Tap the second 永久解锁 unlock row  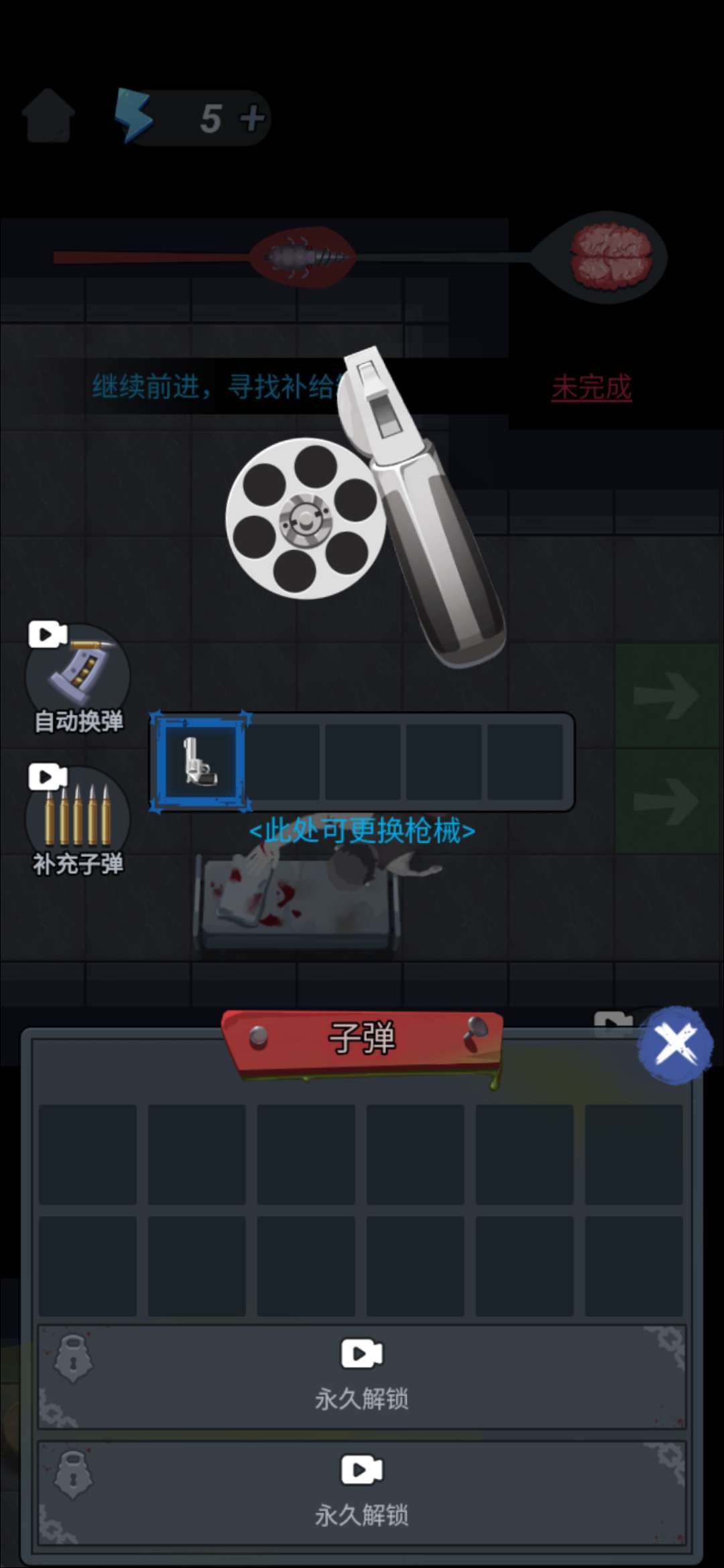(361, 1493)
